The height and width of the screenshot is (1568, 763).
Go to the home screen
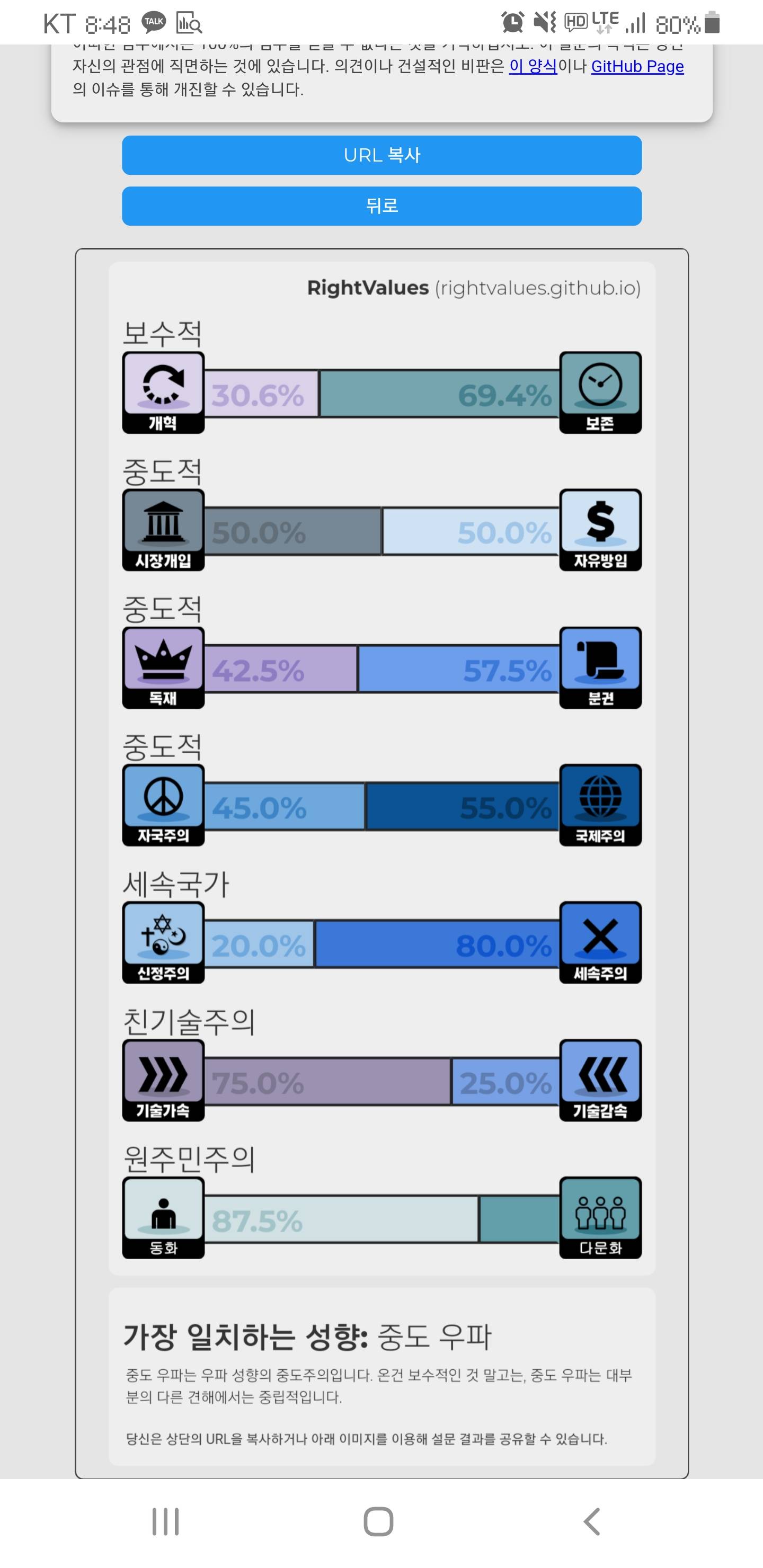(378, 1522)
